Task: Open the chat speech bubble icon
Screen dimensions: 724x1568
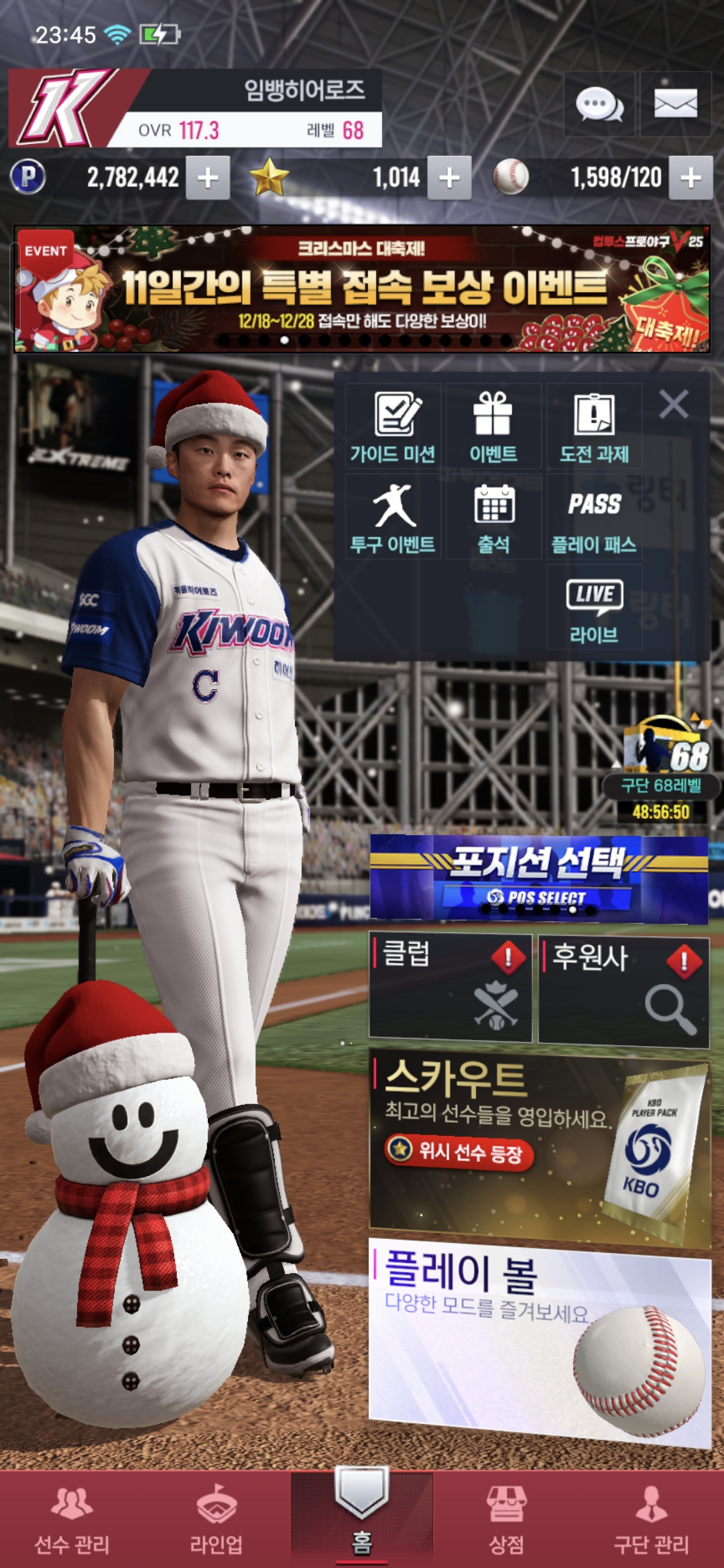Action: click(x=599, y=105)
